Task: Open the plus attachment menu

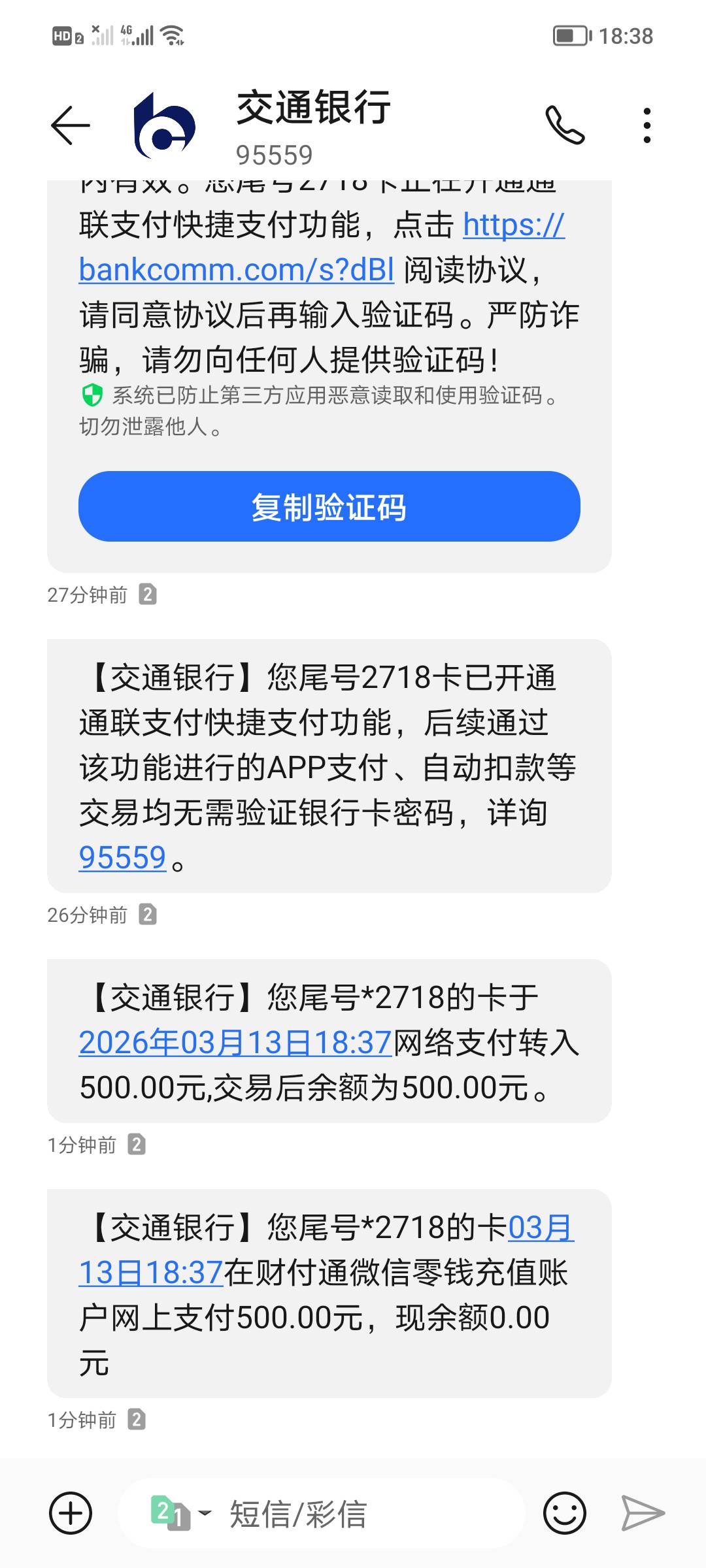Action: coord(71,1513)
